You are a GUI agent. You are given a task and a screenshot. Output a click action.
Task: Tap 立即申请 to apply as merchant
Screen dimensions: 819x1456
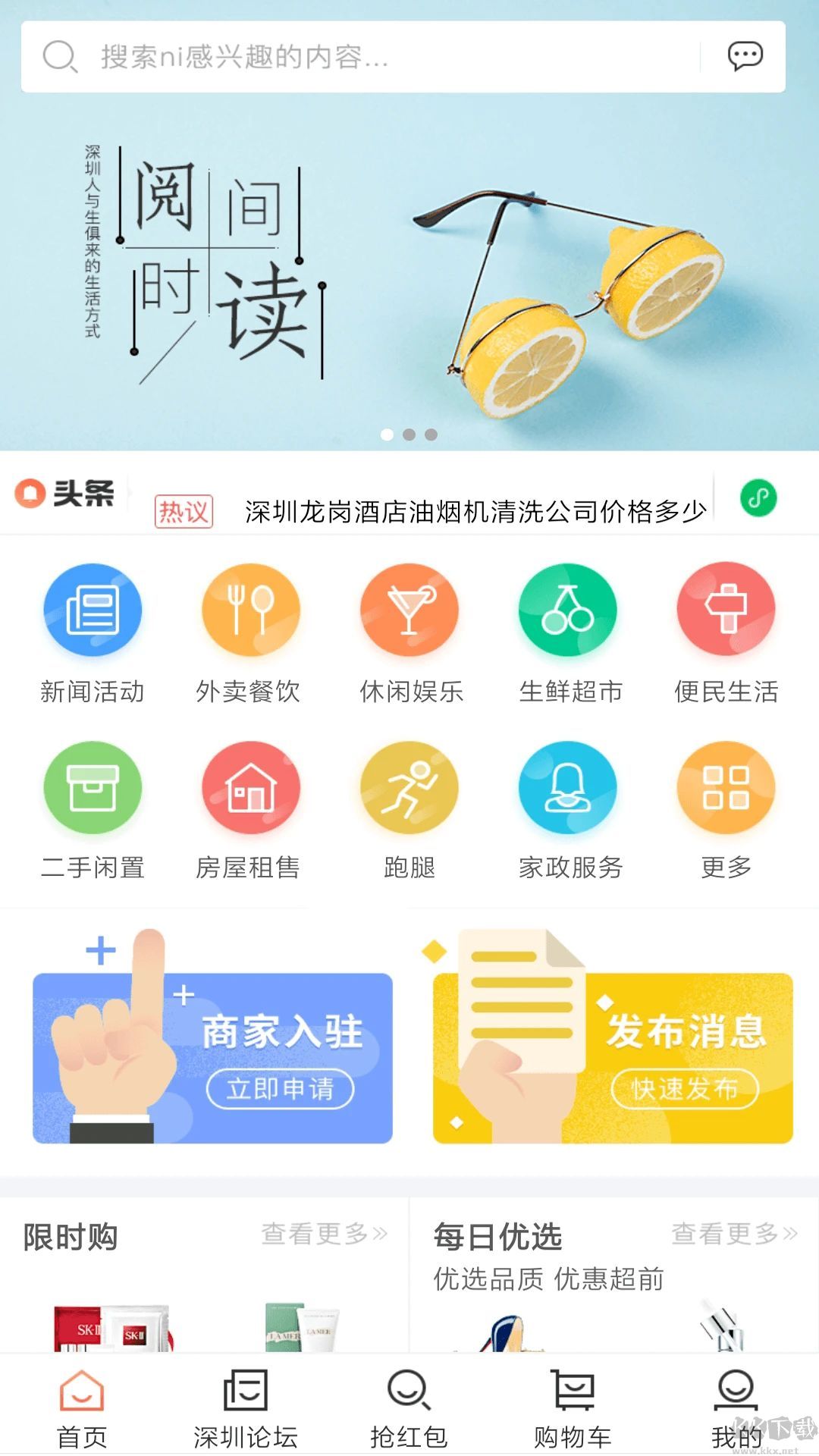(x=281, y=1087)
